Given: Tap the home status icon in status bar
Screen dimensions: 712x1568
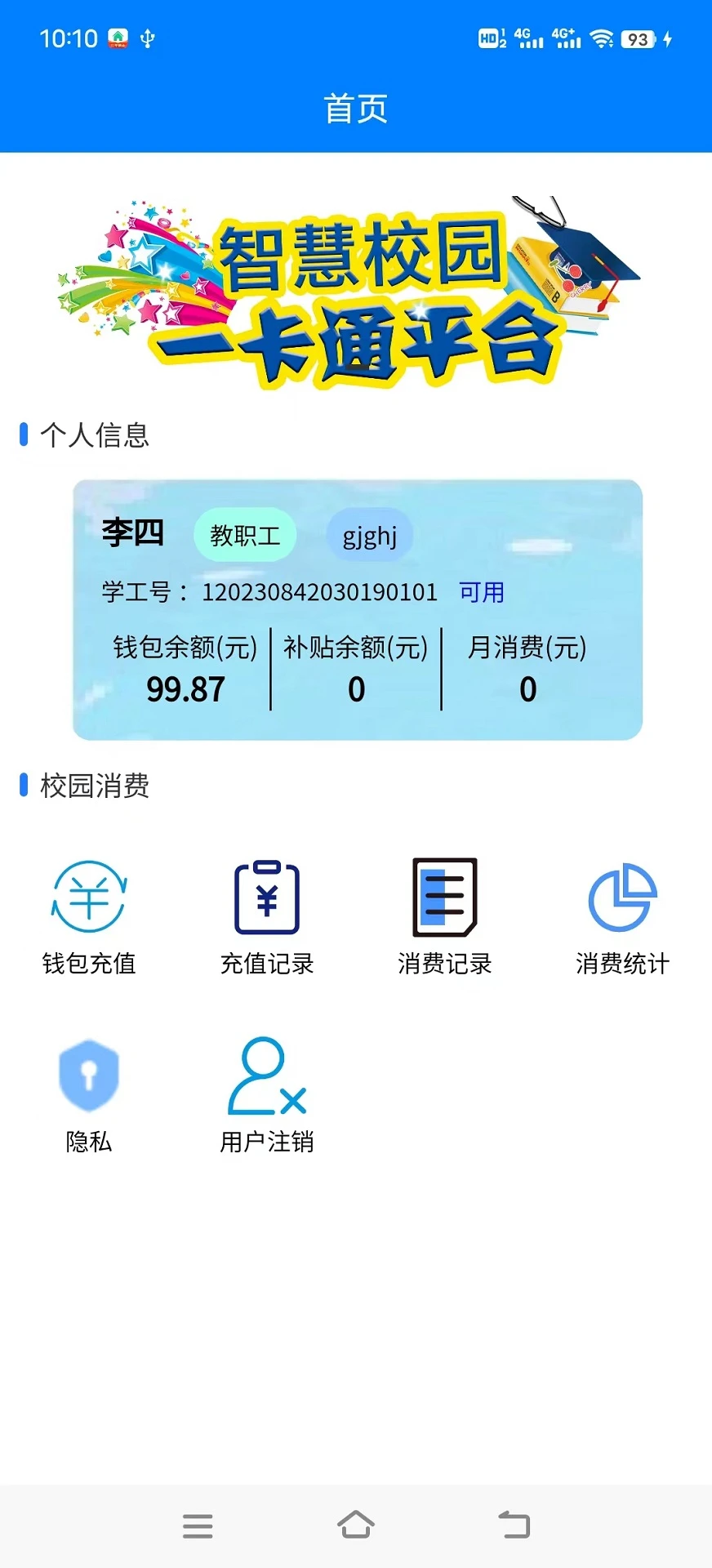Looking at the screenshot, I should [x=119, y=37].
